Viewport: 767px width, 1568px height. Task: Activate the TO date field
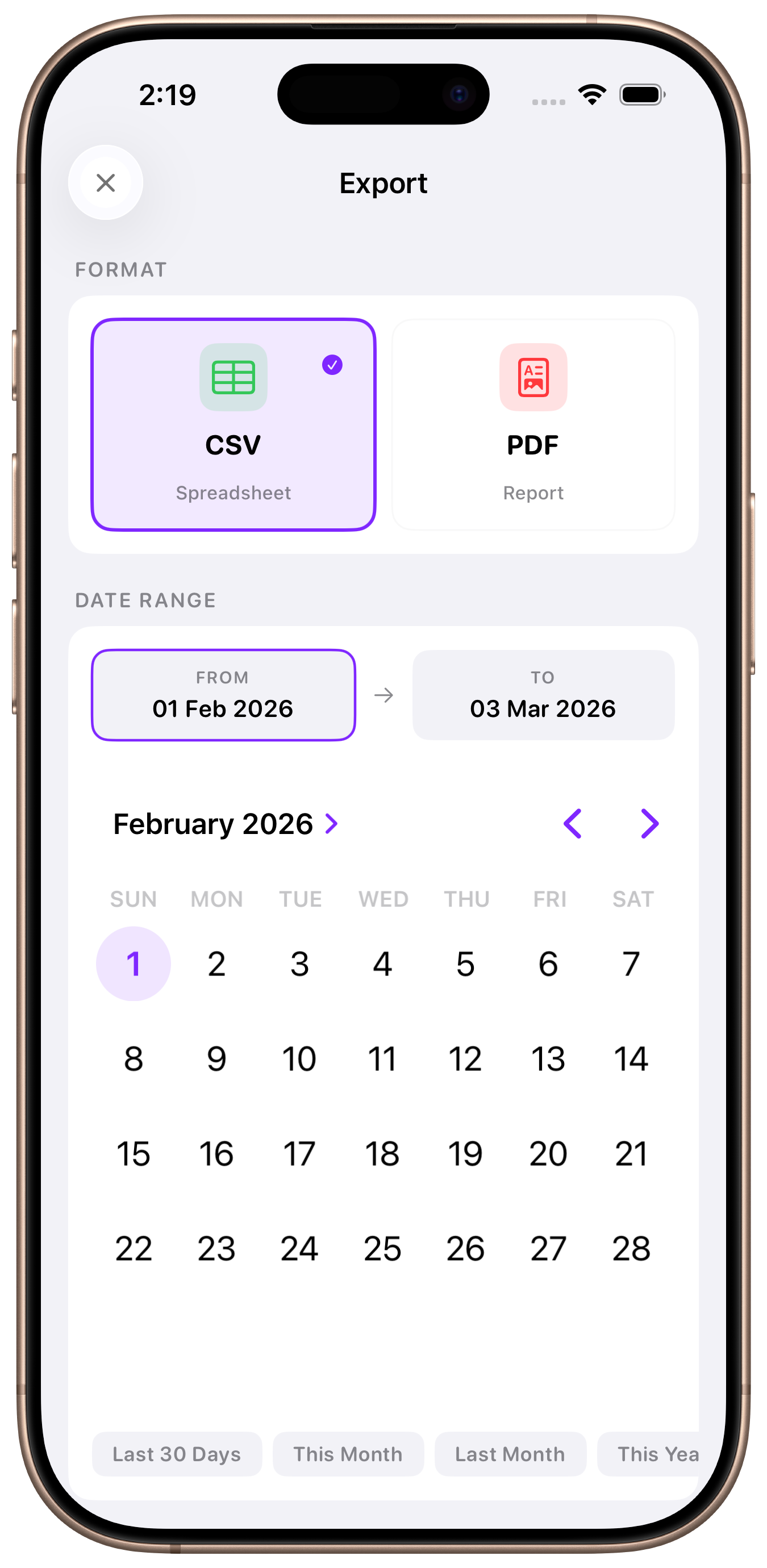pos(544,694)
